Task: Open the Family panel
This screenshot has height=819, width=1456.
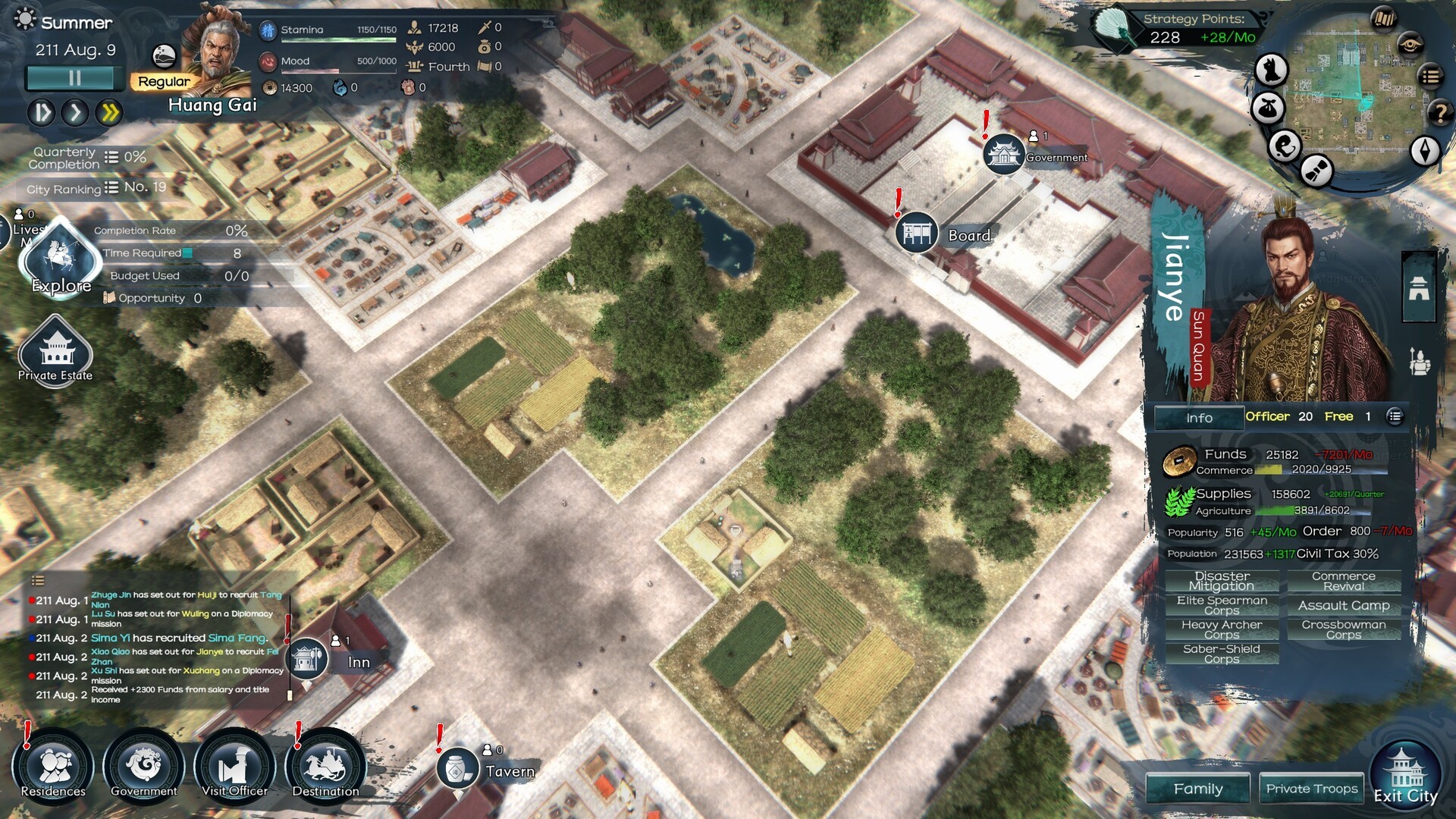Action: (1198, 789)
